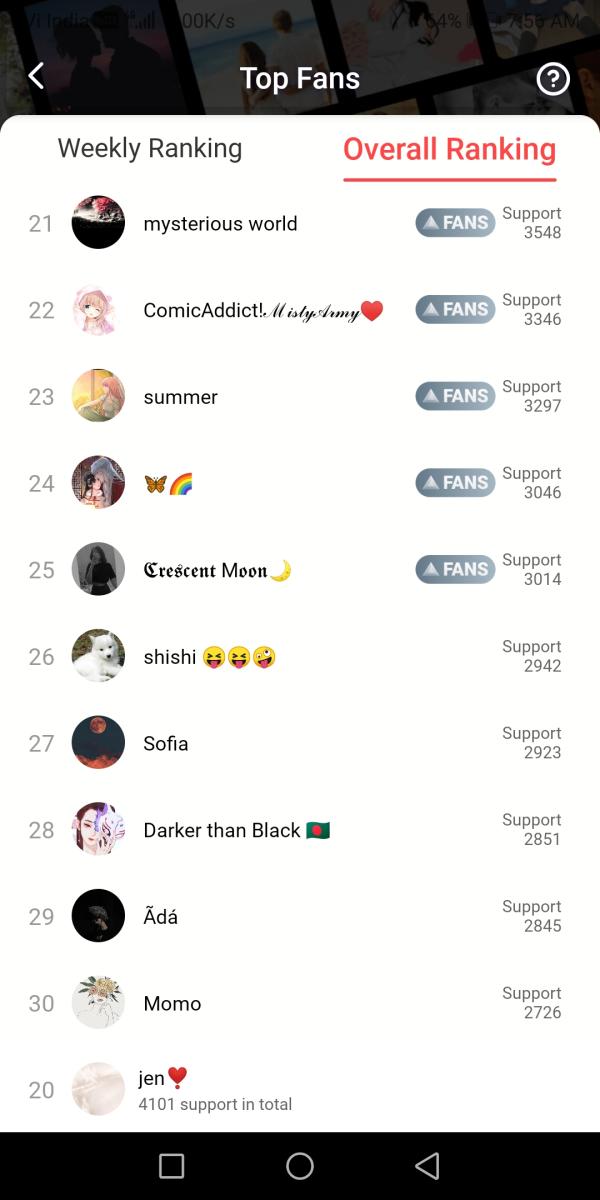
Task: Open recent apps from the navigation bar
Action: [172, 1166]
